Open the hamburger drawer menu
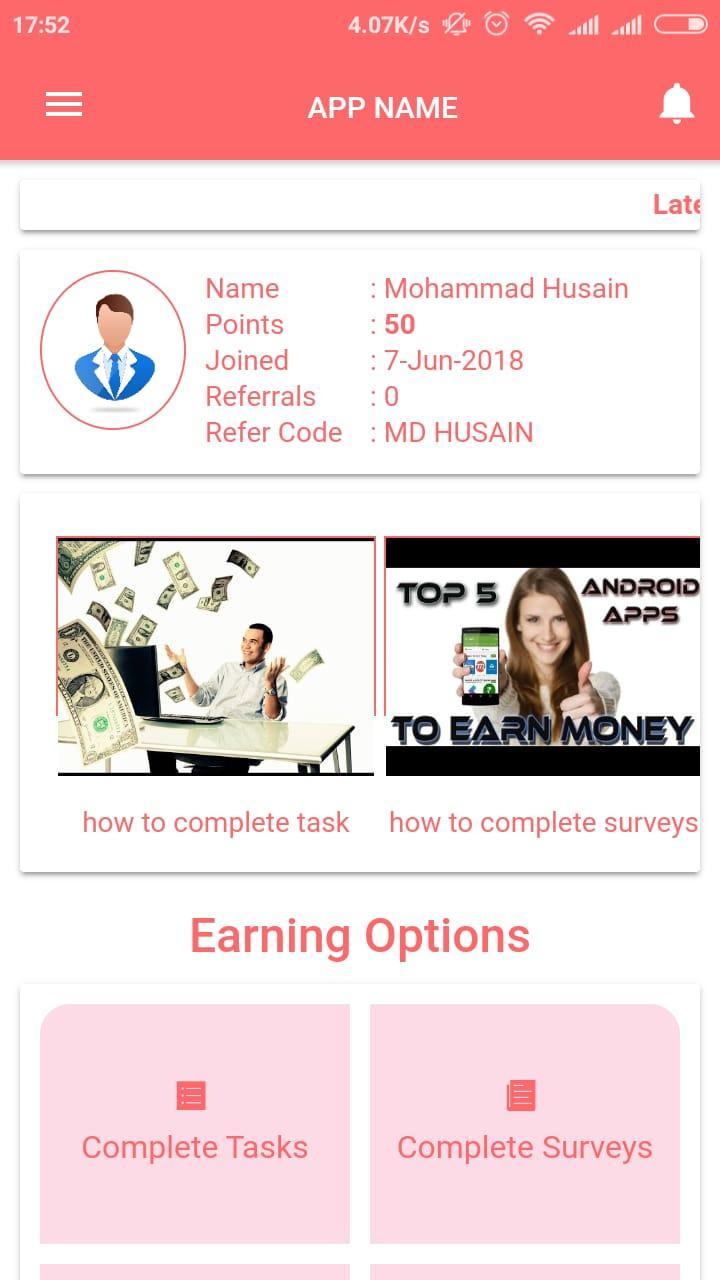This screenshot has height=1280, width=720. pyautogui.click(x=64, y=105)
